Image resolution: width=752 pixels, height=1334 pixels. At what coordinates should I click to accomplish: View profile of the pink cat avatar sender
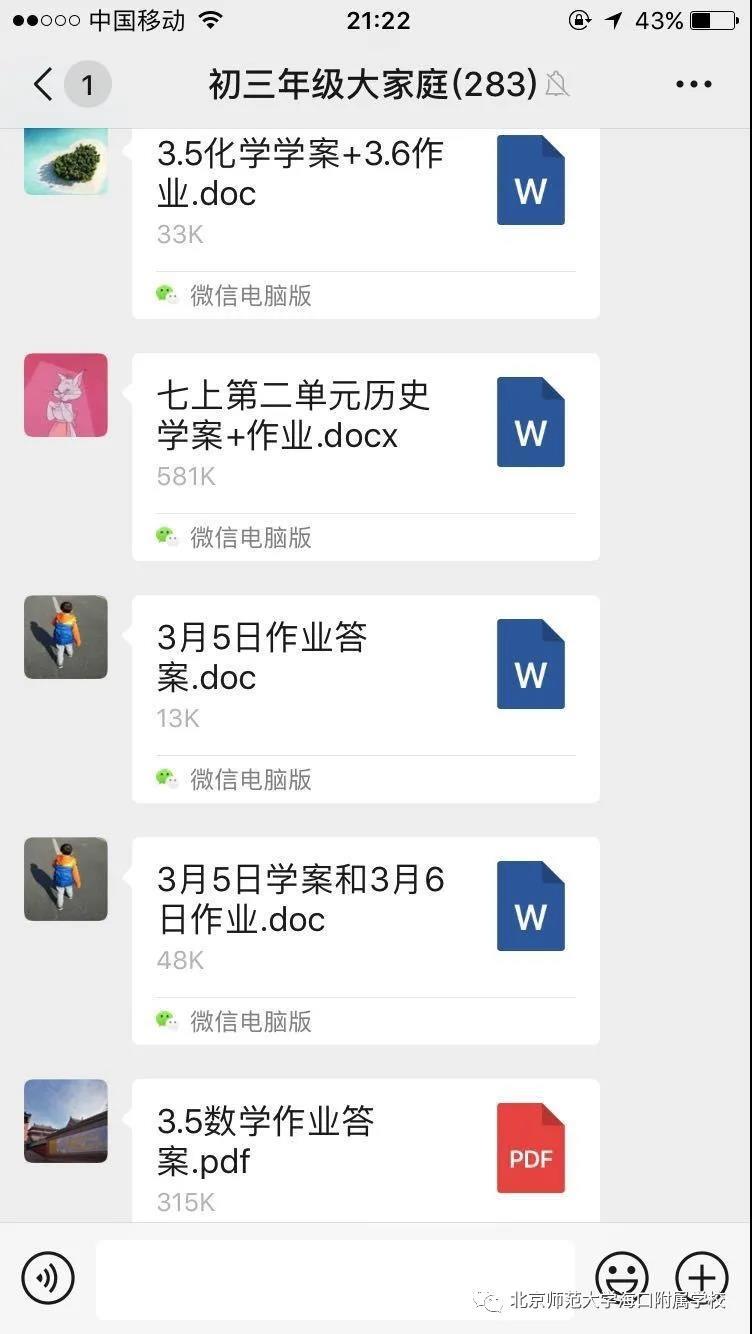tap(66, 395)
